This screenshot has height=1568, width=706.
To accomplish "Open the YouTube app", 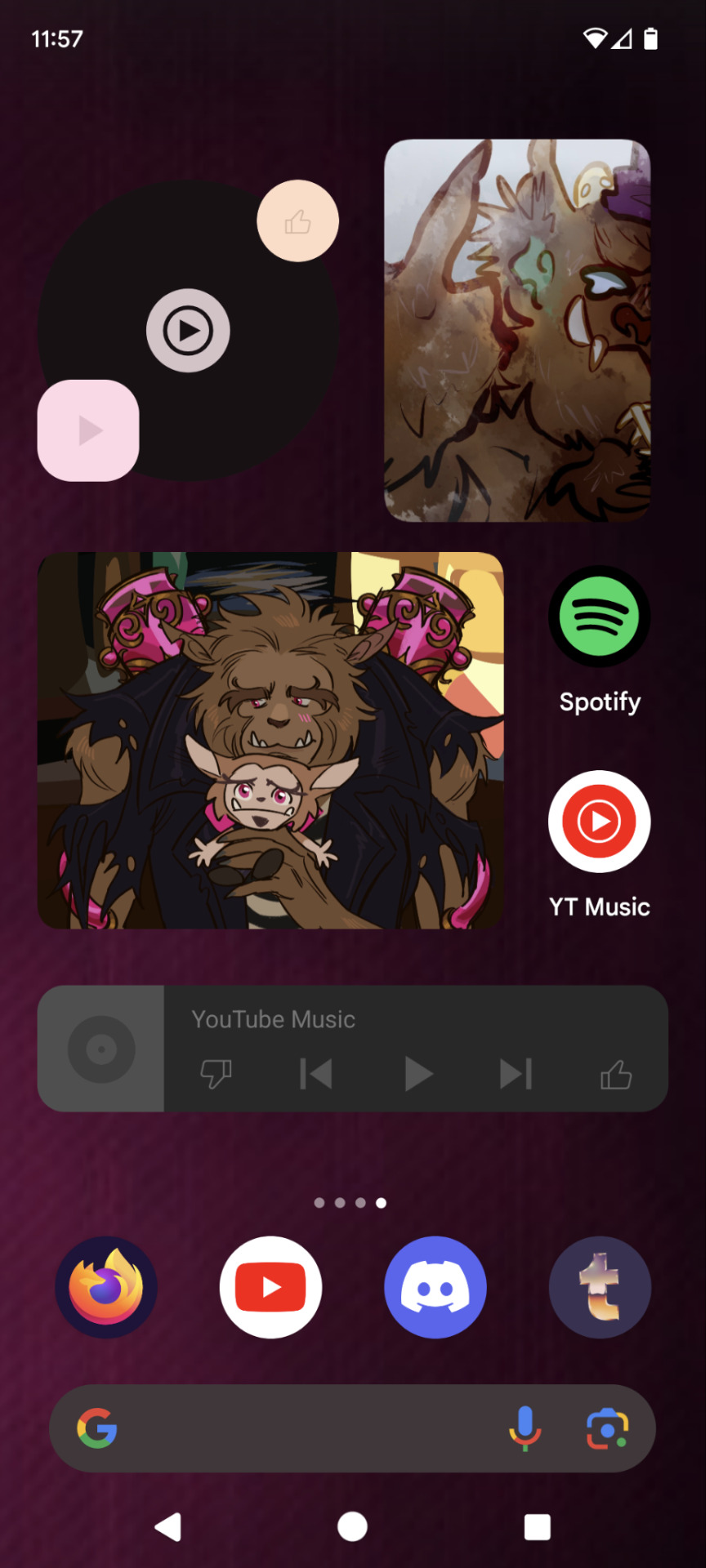I will click(x=270, y=1288).
